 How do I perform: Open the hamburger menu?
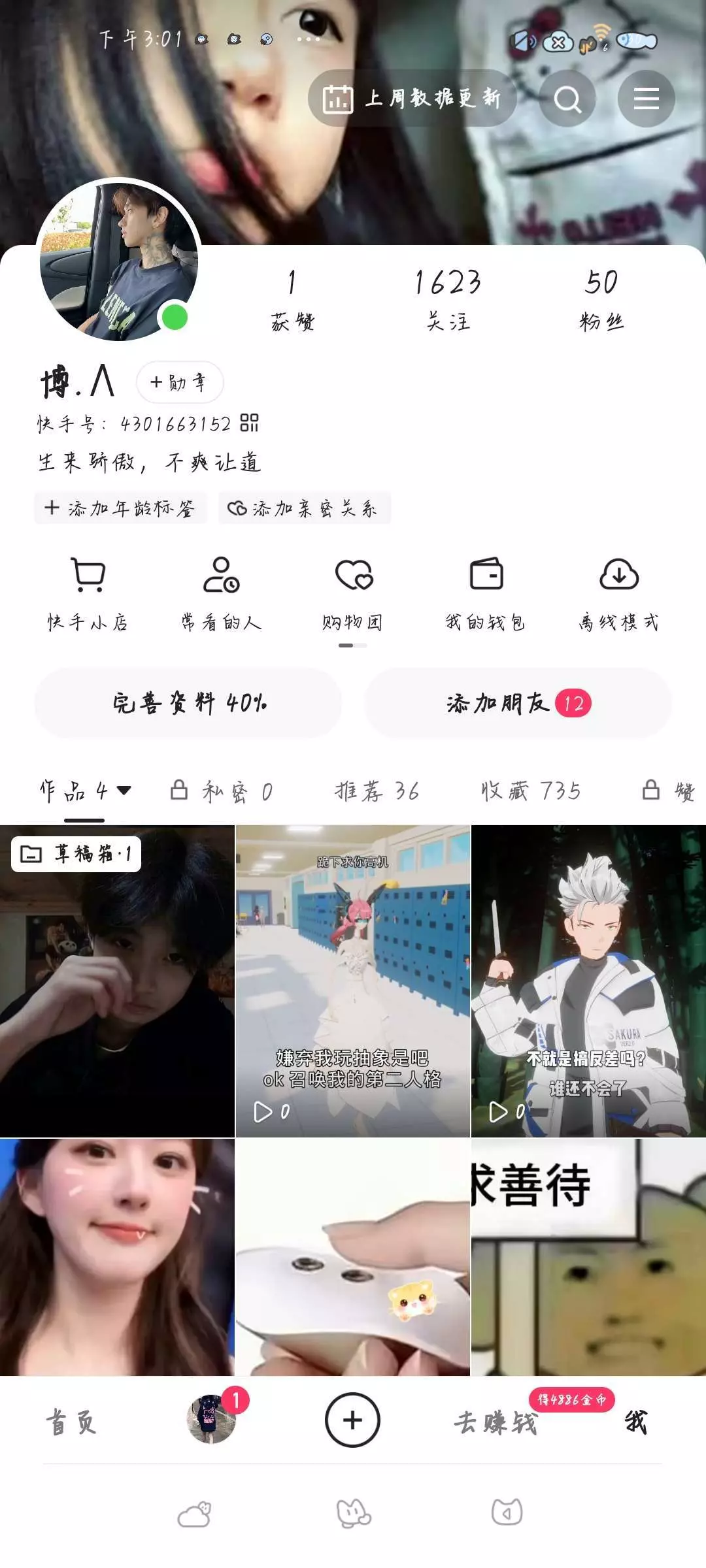coord(646,99)
